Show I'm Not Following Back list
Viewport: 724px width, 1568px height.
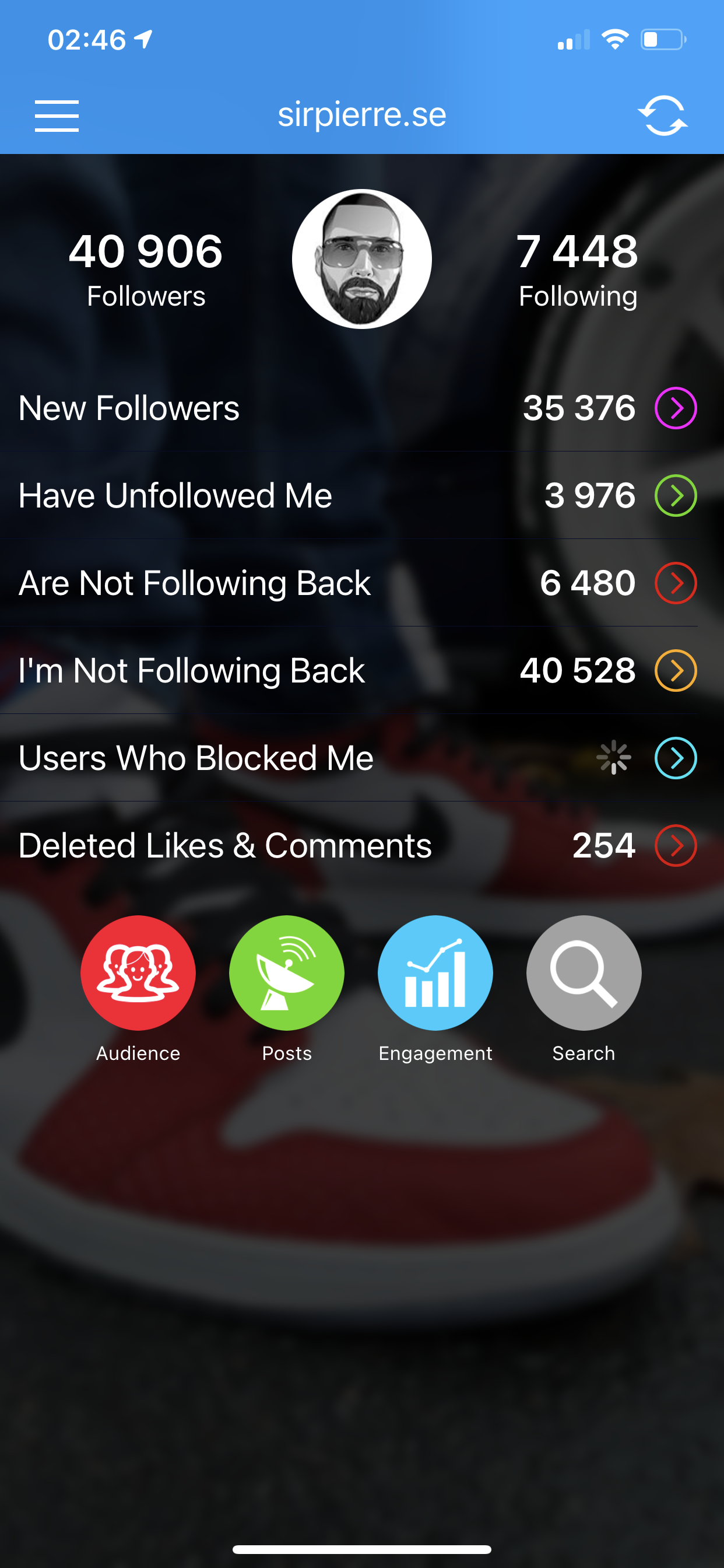362,670
